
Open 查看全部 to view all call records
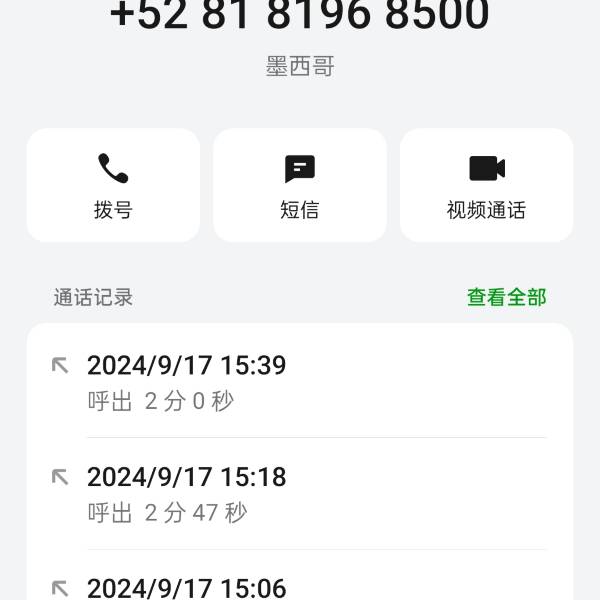pyautogui.click(x=506, y=297)
